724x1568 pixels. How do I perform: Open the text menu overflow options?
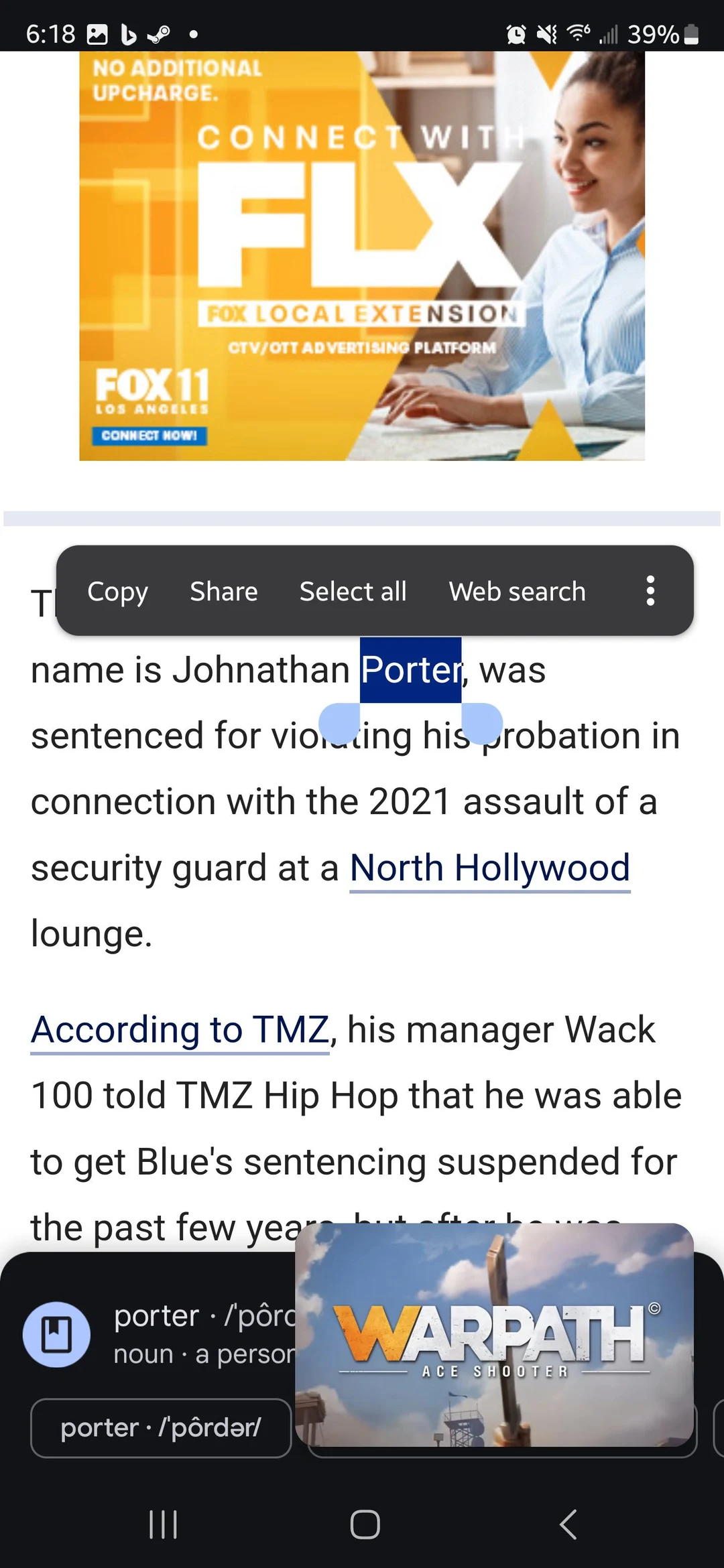click(650, 591)
